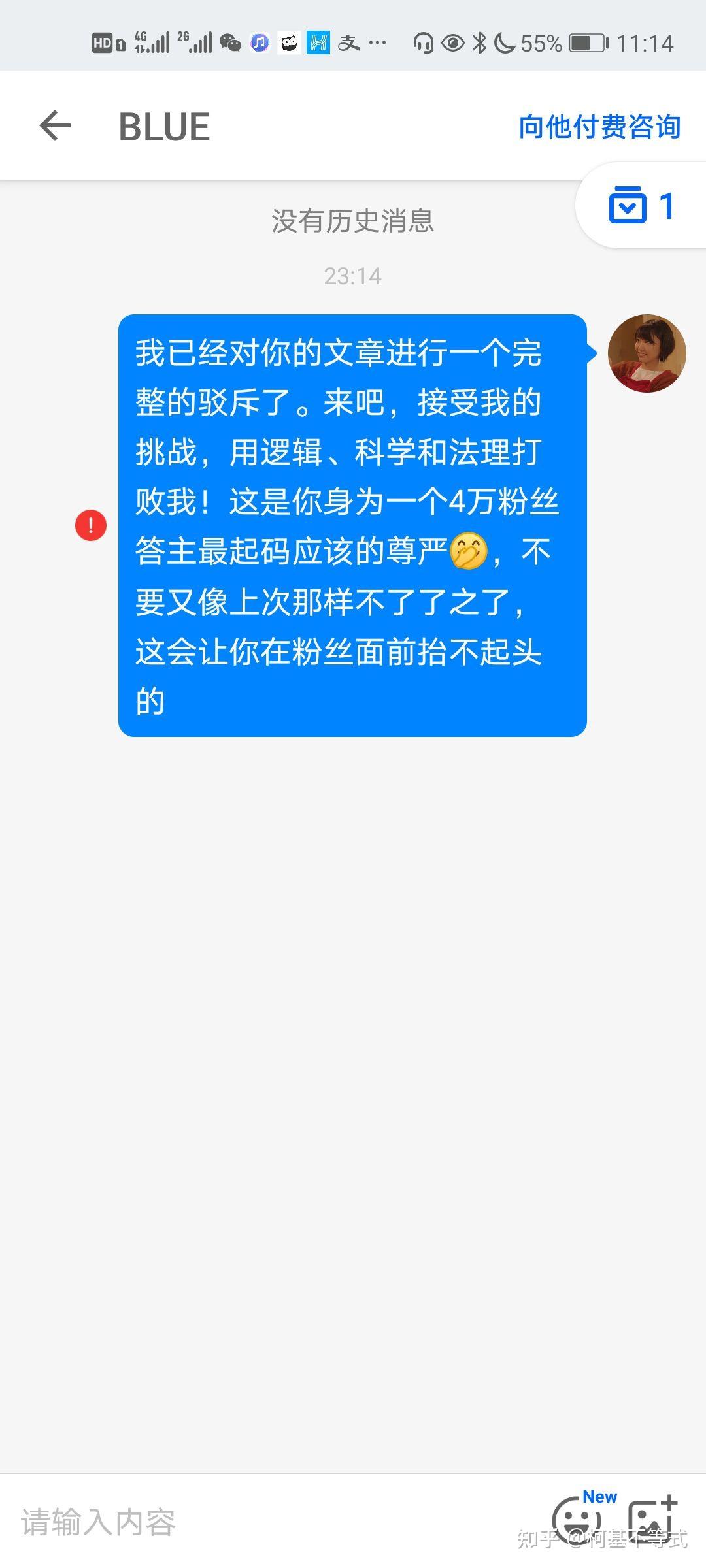Open the inbox badge showing 1
The image size is (706, 1568).
tap(641, 206)
